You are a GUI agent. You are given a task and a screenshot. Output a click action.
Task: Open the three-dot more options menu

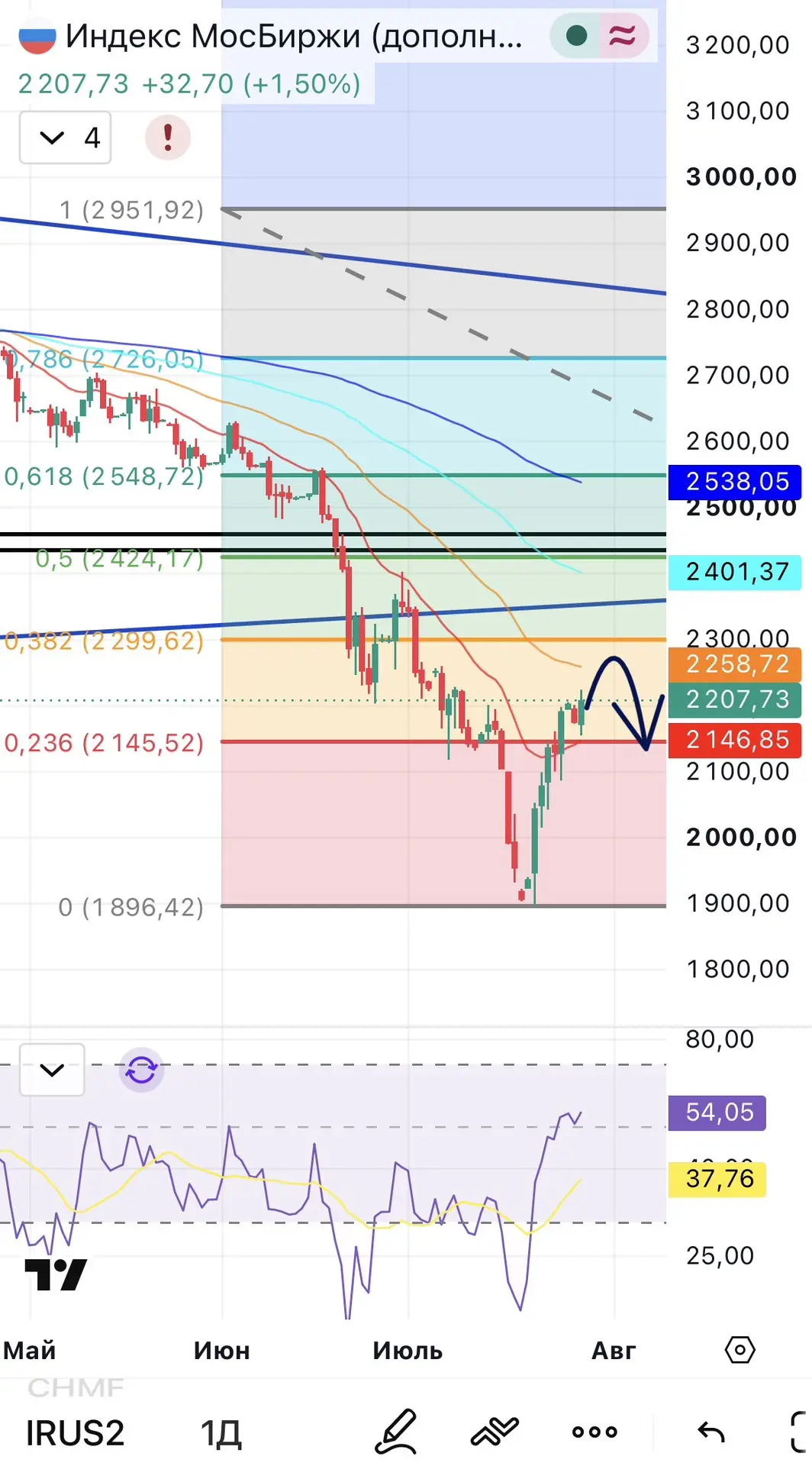coord(594,1432)
